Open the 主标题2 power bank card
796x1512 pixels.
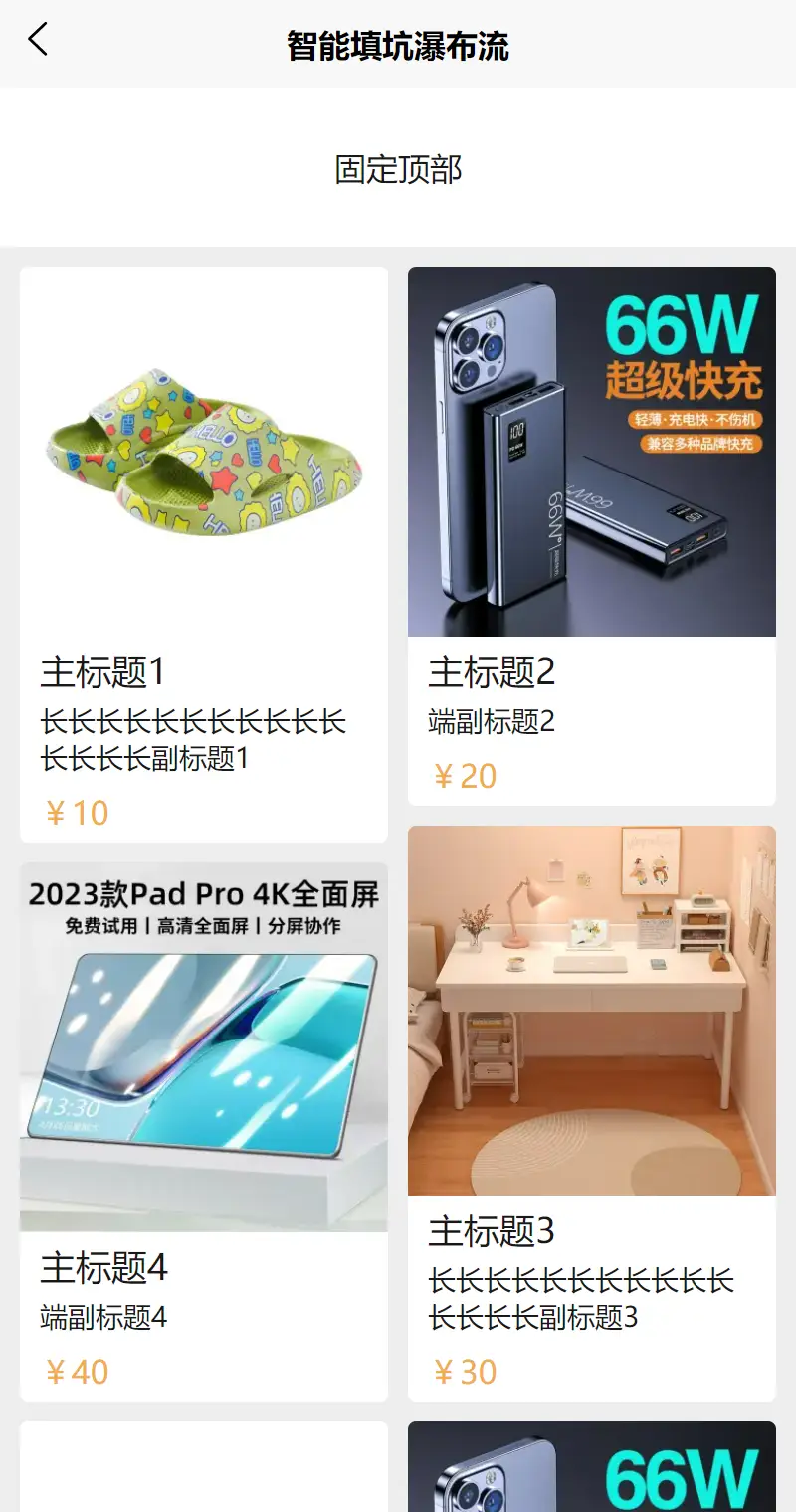(x=591, y=535)
